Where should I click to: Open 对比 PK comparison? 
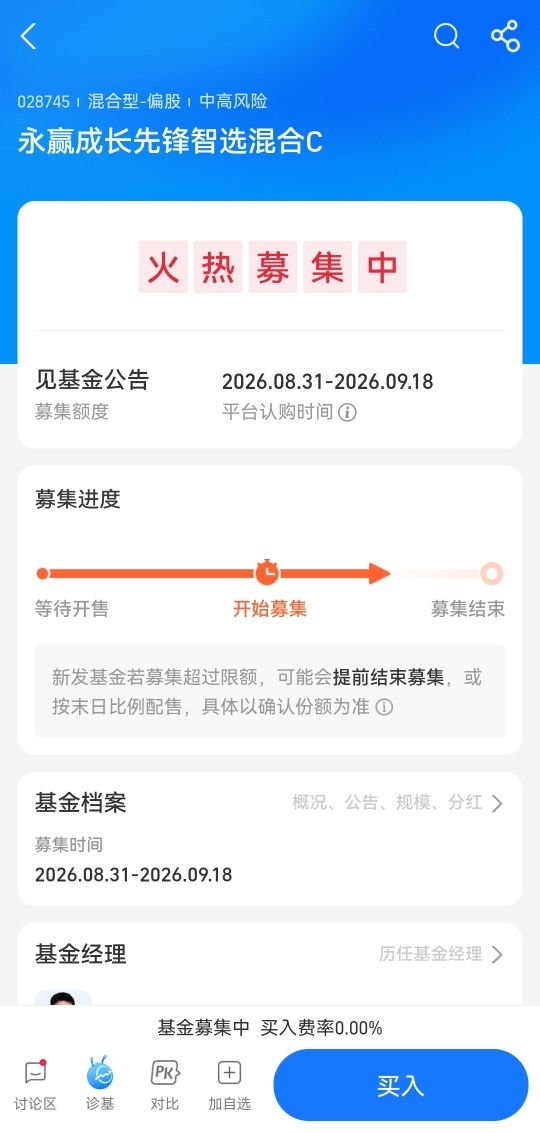pos(165,1085)
